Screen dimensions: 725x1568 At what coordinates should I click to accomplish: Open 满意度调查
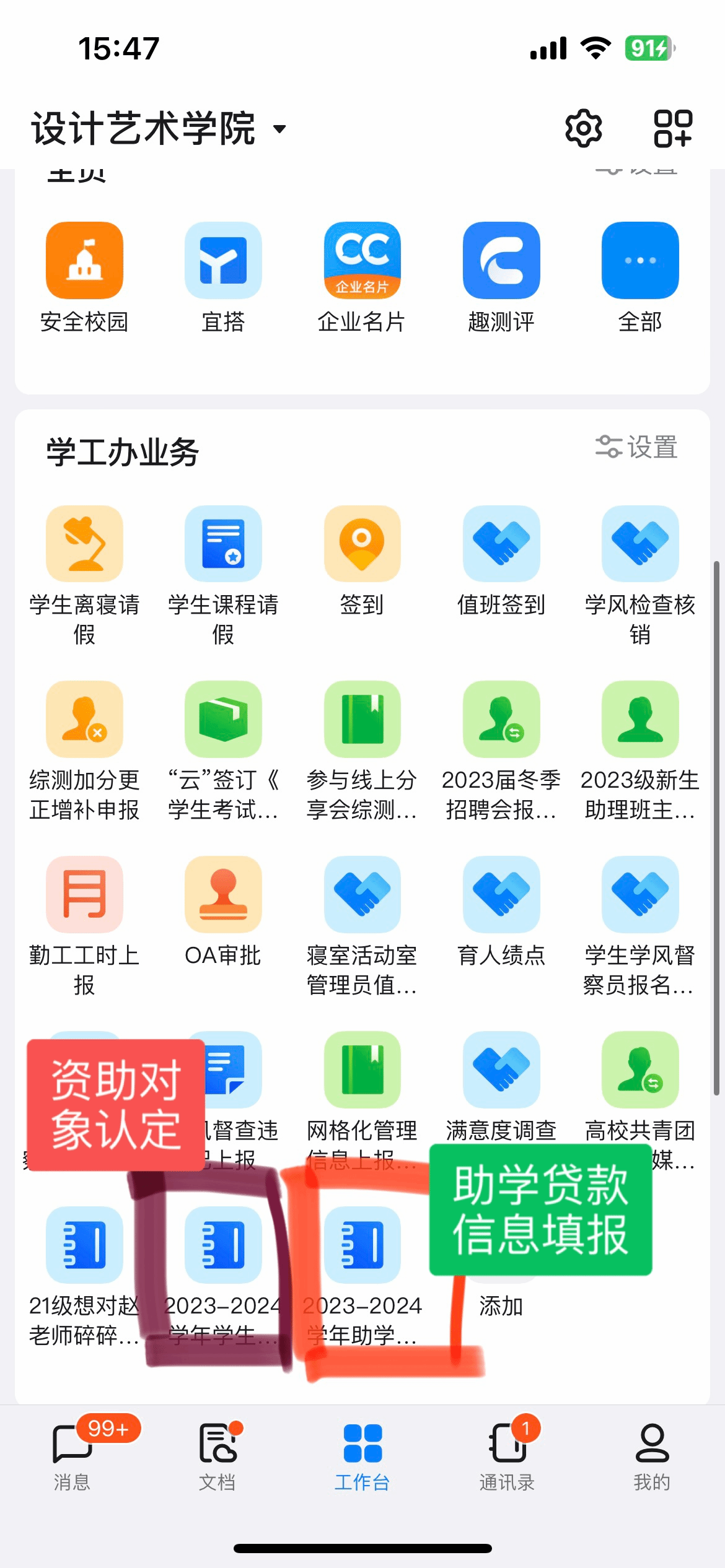click(501, 1069)
